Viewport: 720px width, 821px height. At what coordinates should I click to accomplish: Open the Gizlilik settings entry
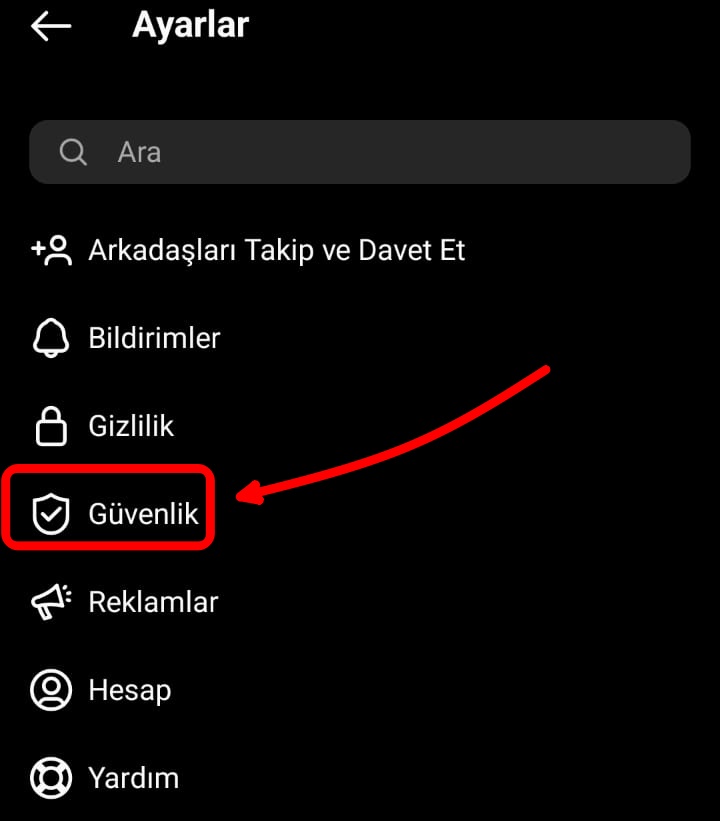(132, 425)
